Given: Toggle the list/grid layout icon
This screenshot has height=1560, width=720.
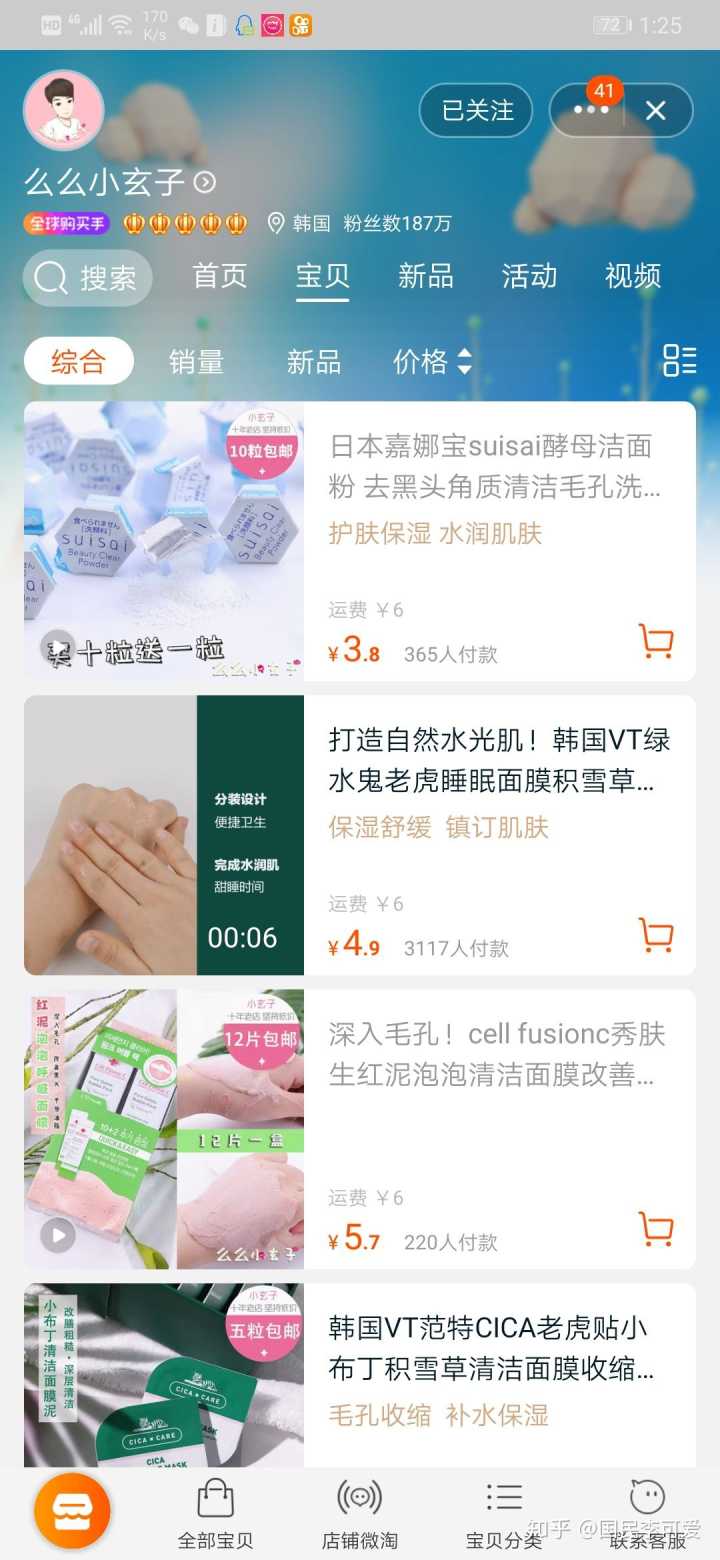Looking at the screenshot, I should (x=679, y=361).
